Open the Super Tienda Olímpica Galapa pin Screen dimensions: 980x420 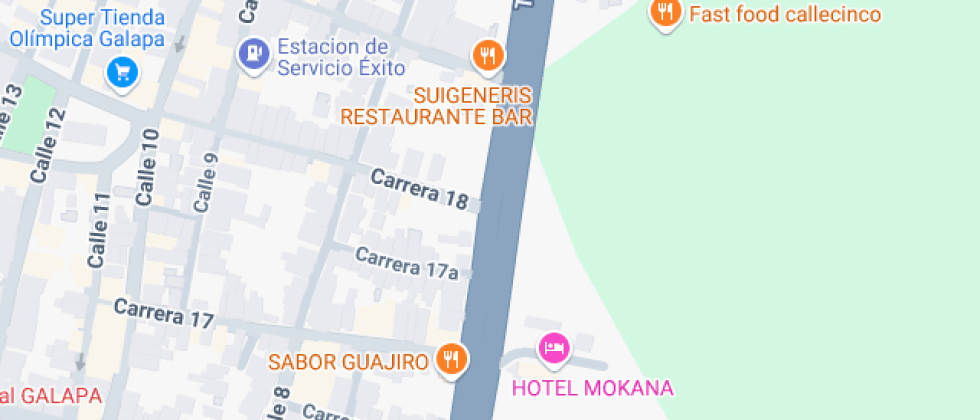click(x=122, y=71)
